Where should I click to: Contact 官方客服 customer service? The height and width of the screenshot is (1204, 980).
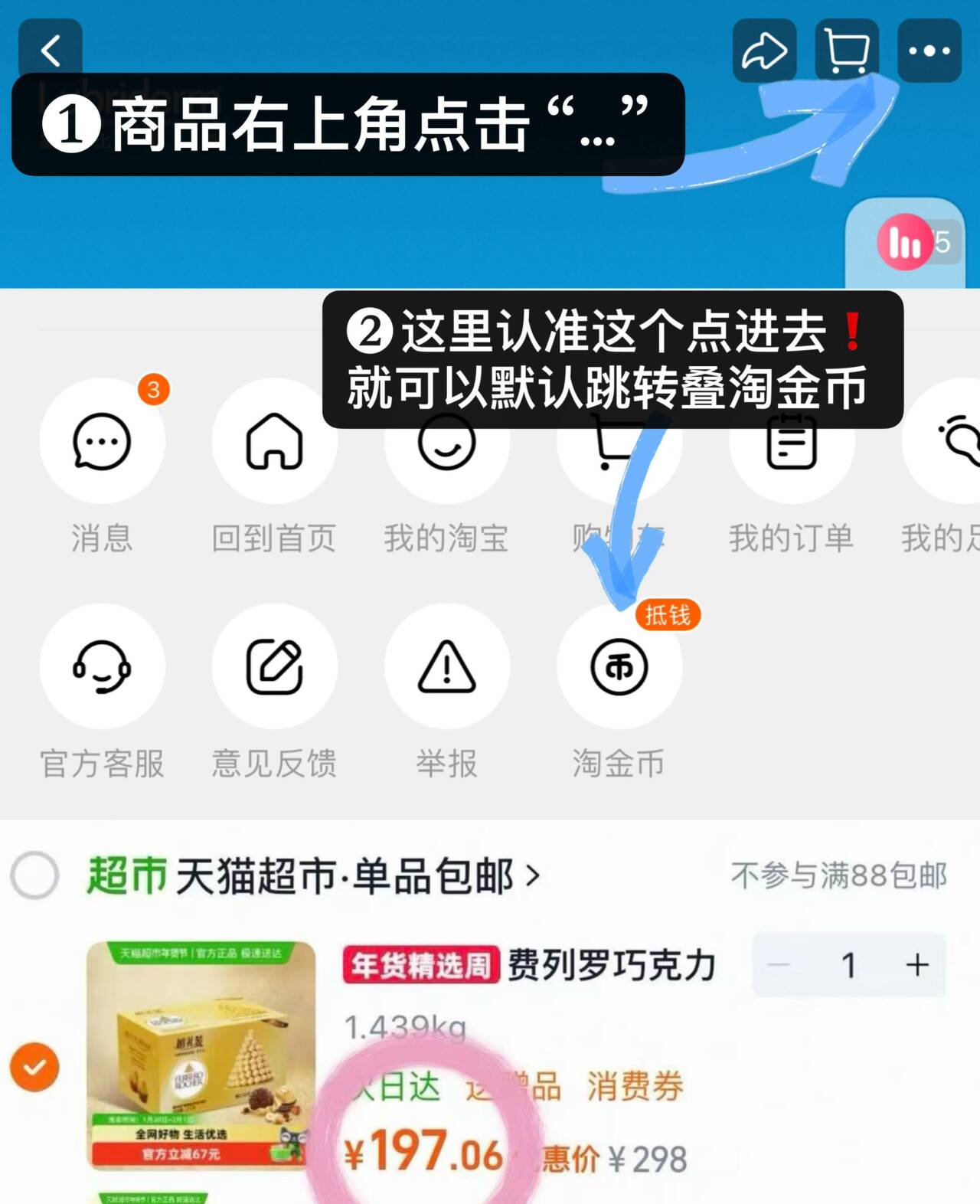pyautogui.click(x=102, y=668)
